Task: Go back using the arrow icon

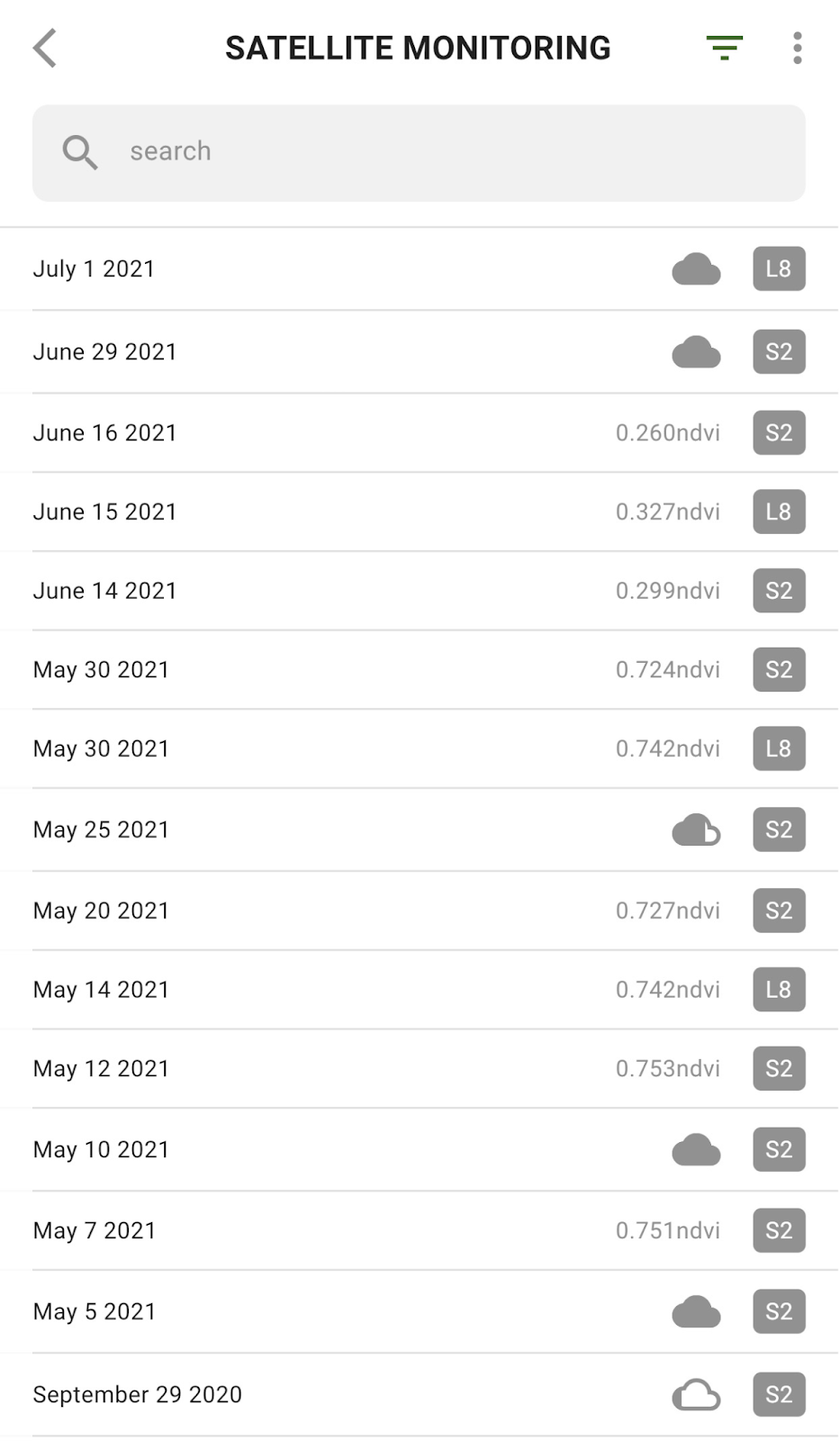Action: tap(45, 48)
